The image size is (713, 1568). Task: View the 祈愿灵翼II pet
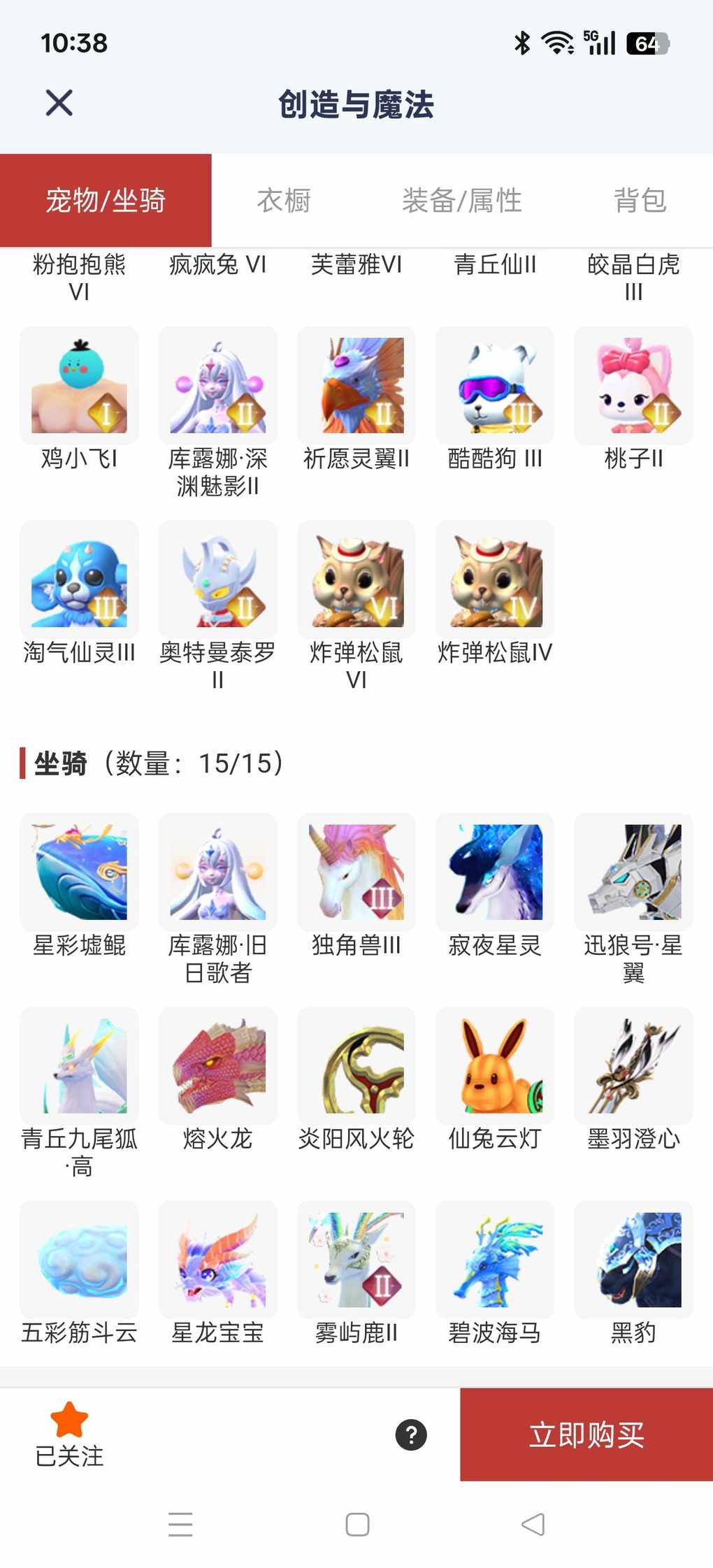[x=356, y=386]
